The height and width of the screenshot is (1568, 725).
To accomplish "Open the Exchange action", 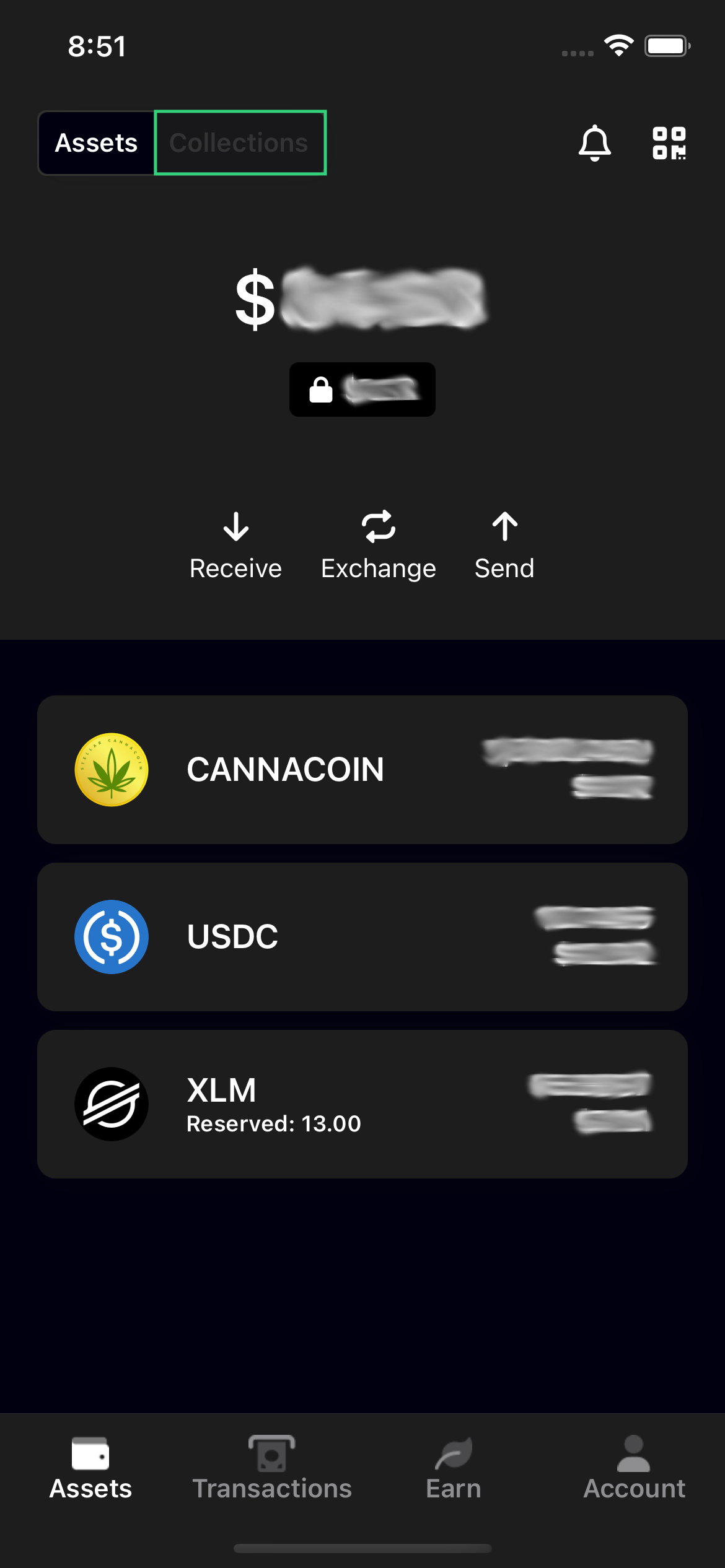I will [379, 546].
